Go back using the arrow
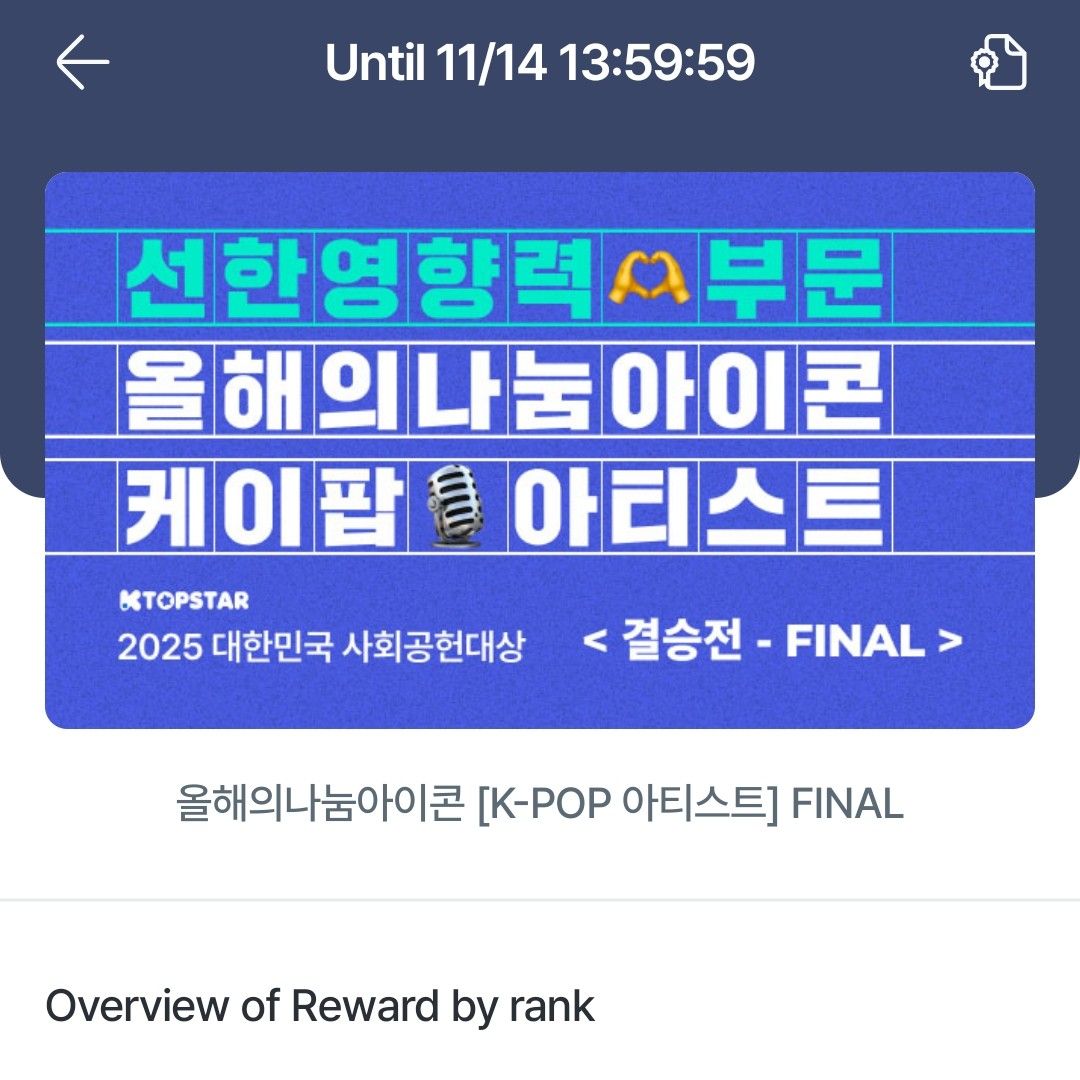The image size is (1080, 1080). 82,63
